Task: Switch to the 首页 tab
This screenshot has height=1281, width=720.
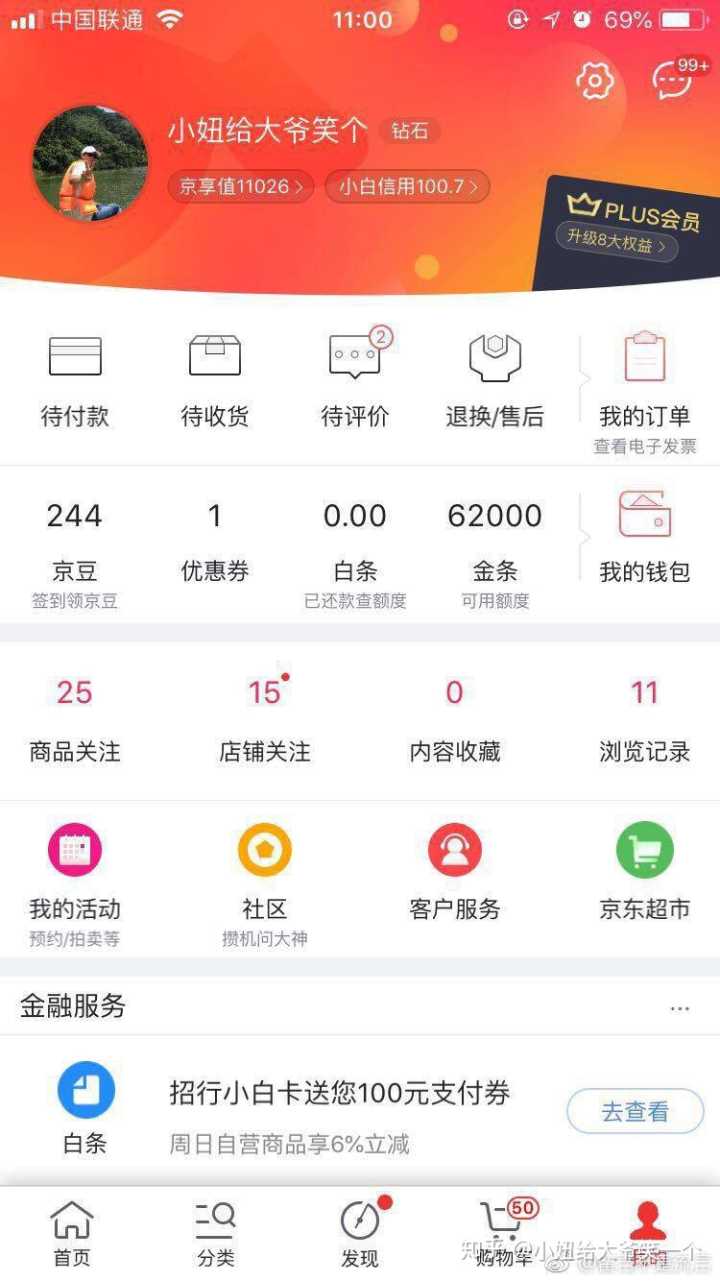Action: [x=72, y=1235]
